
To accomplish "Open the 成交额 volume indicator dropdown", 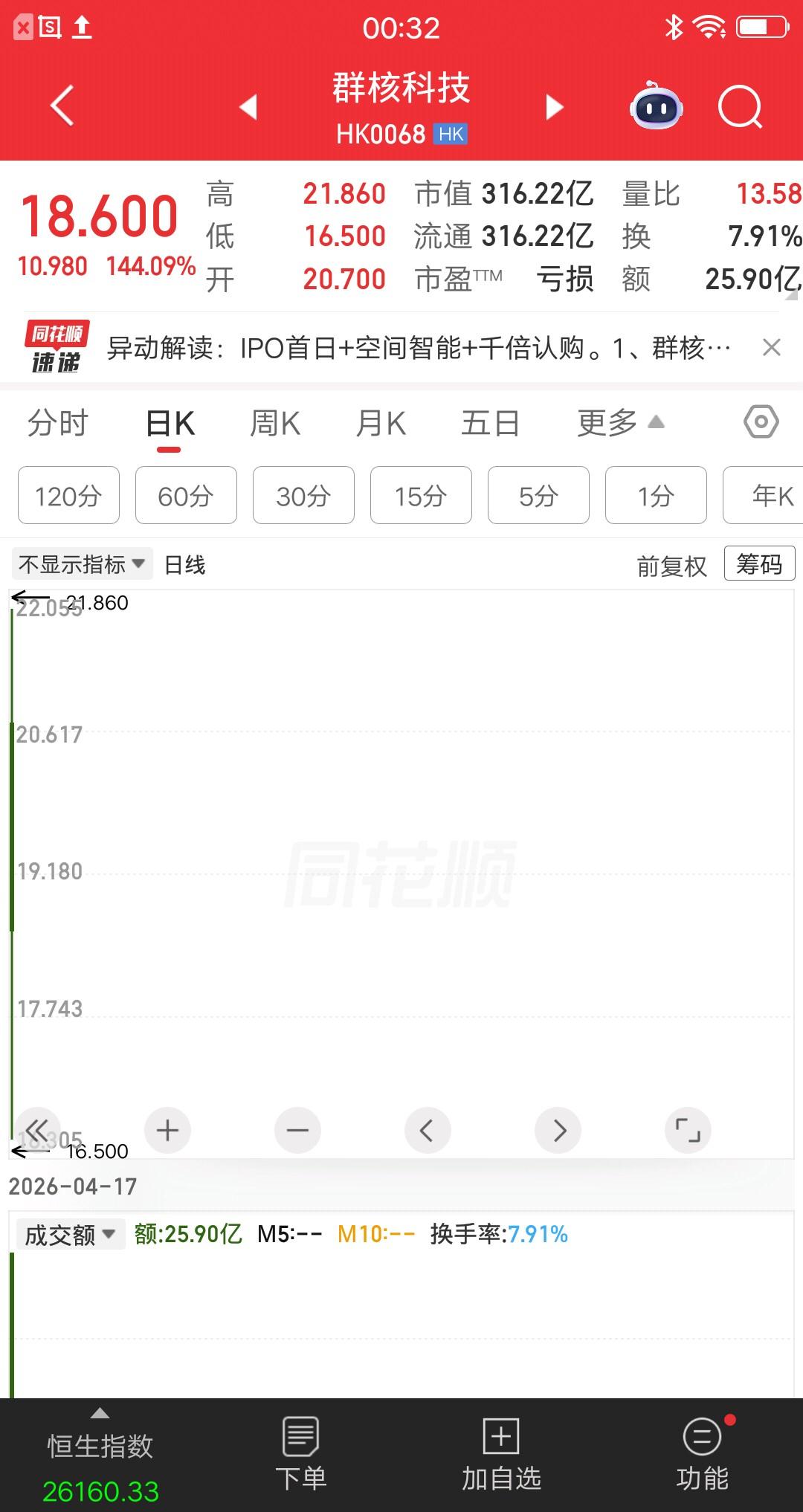I will tap(68, 1233).
